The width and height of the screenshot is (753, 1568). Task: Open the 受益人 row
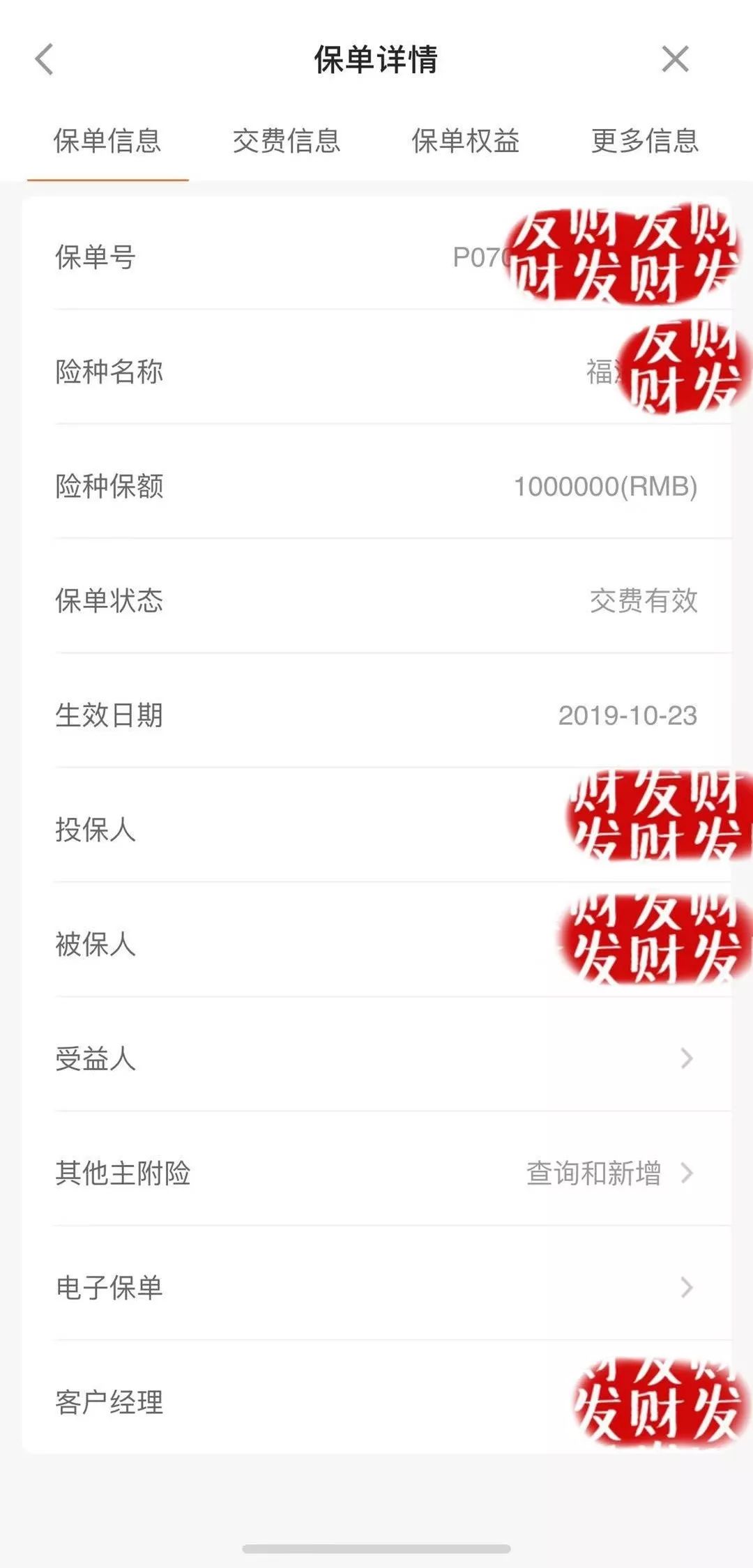click(x=376, y=1058)
